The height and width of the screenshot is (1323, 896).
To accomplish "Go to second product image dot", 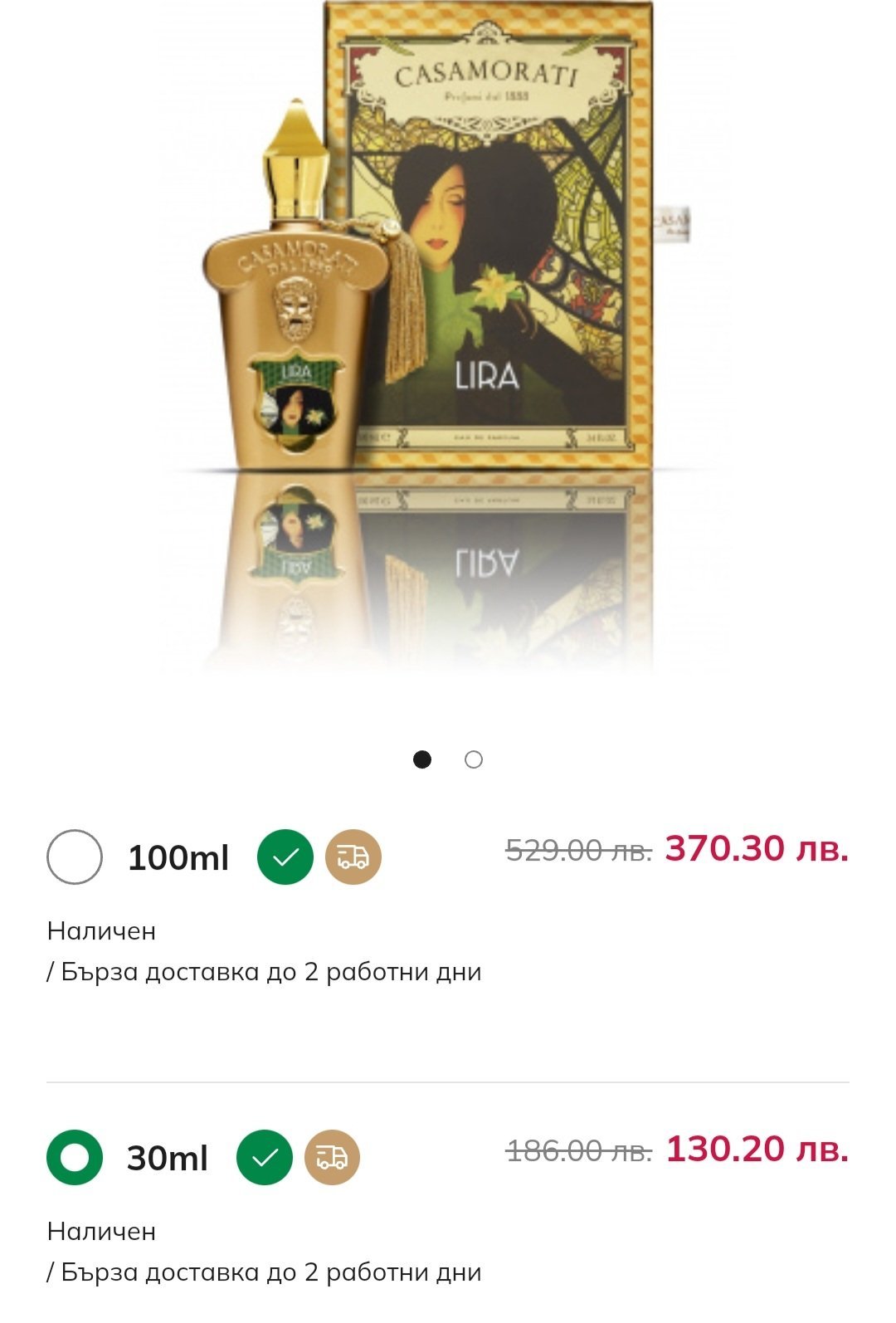I will pos(474,759).
